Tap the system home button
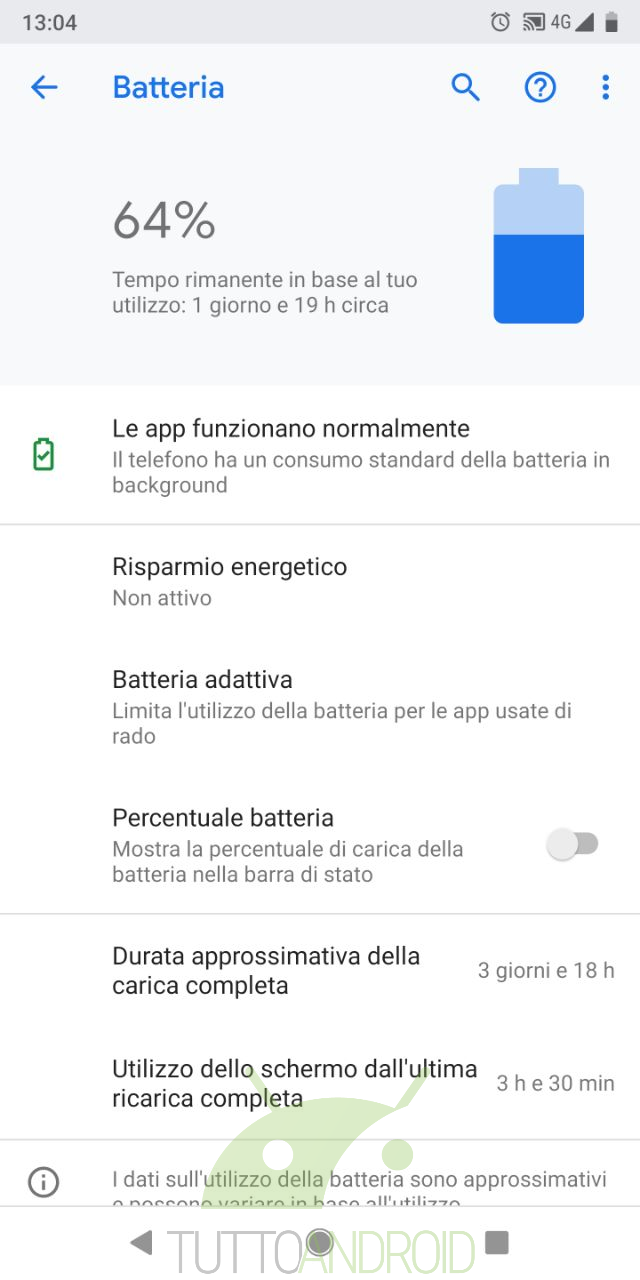The height and width of the screenshot is (1280, 640). tap(320, 1242)
